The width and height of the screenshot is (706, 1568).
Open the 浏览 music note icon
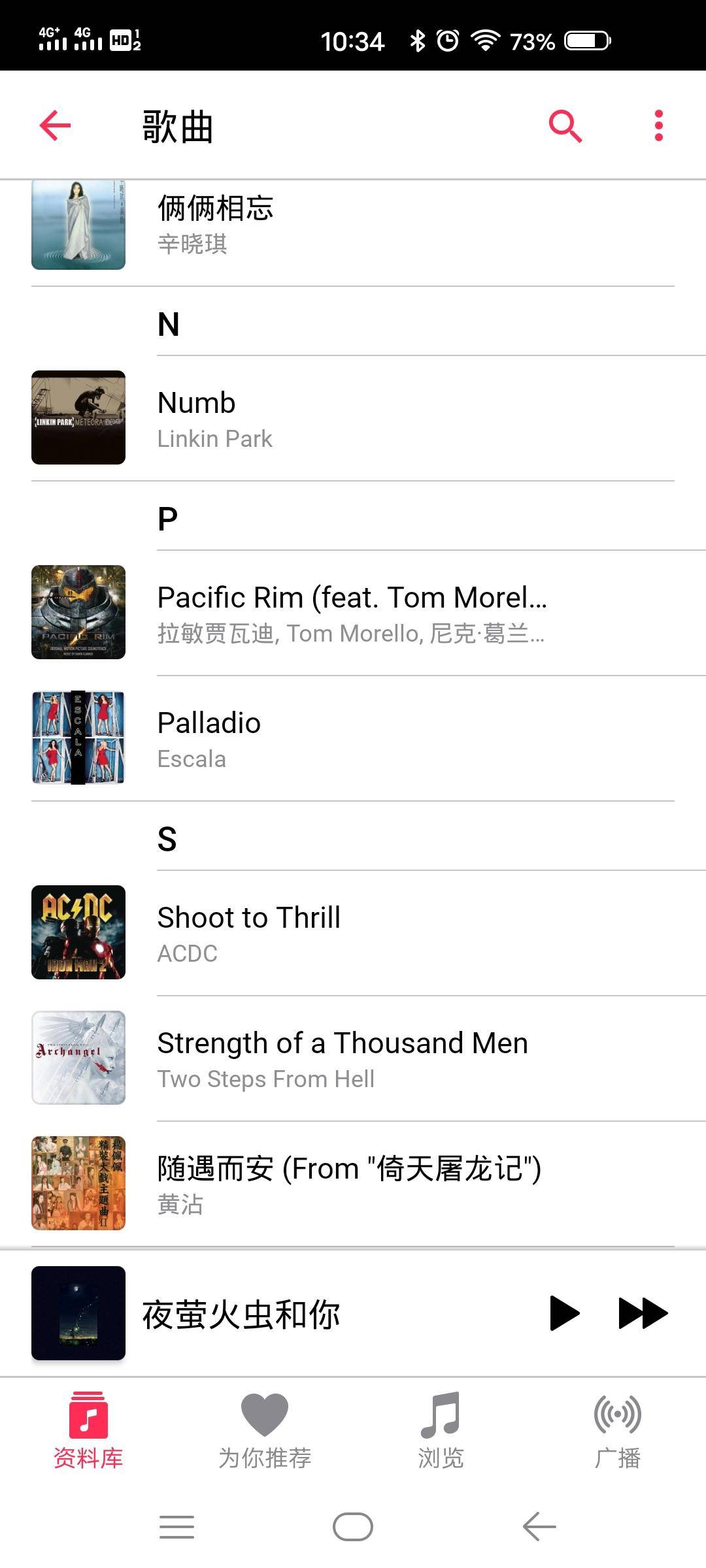click(440, 1429)
